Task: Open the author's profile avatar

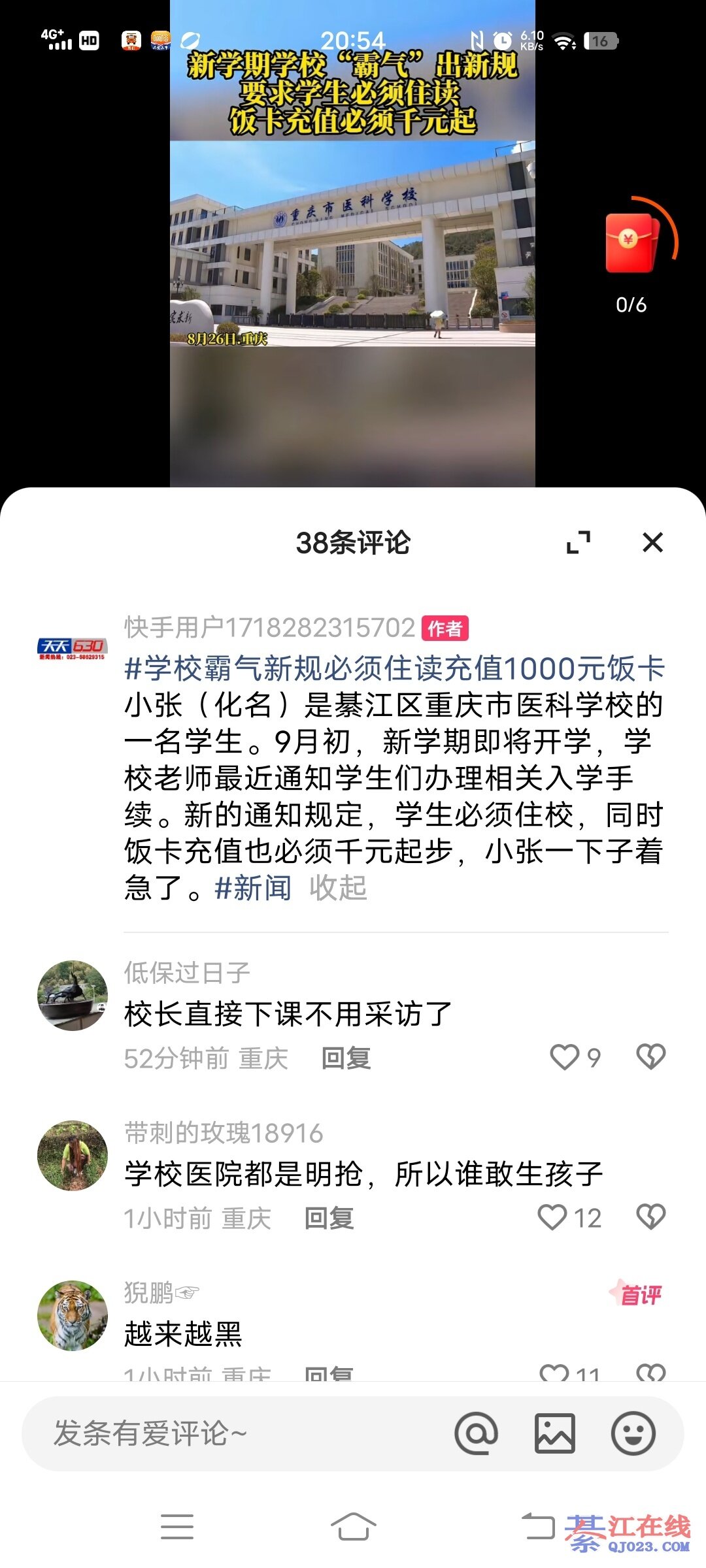Action: point(72,648)
